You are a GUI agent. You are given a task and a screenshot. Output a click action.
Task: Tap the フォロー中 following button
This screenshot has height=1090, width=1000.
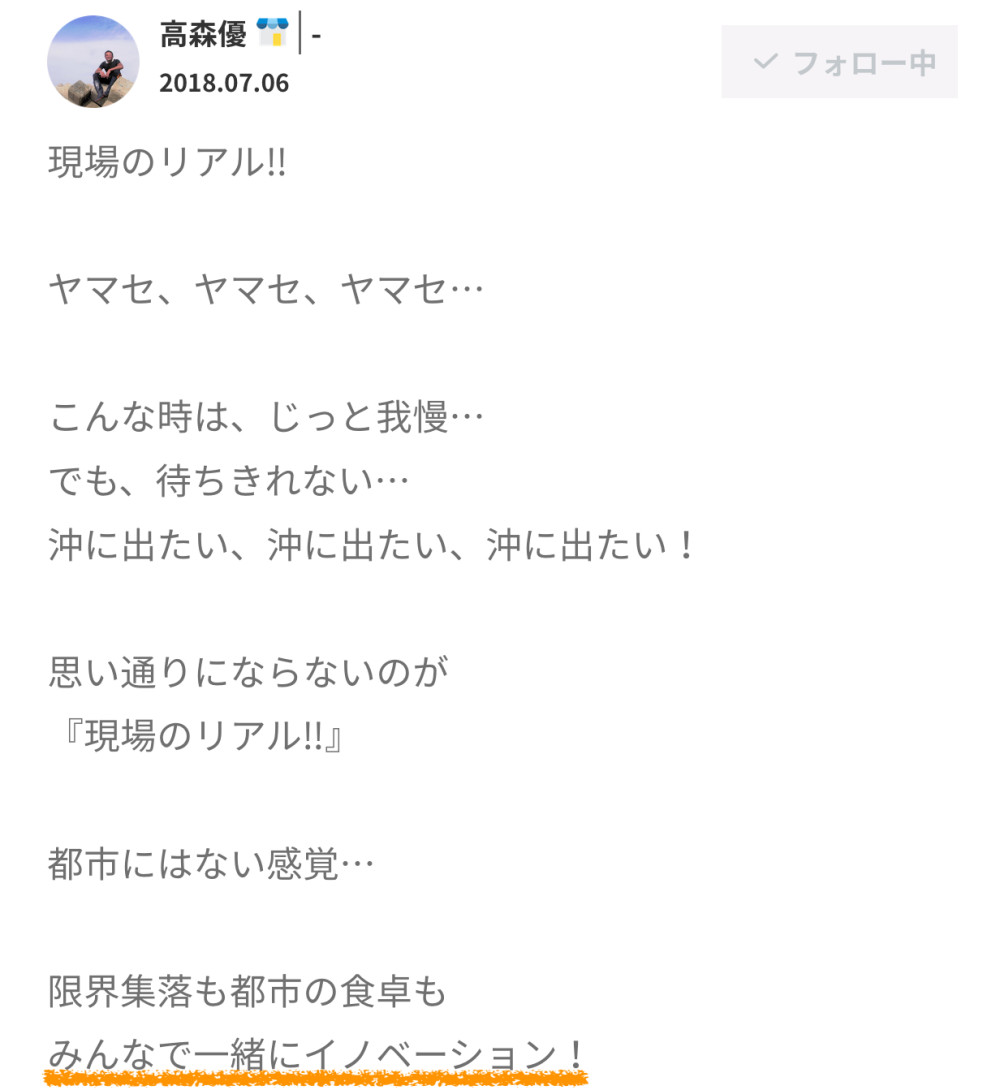pyautogui.click(x=839, y=62)
